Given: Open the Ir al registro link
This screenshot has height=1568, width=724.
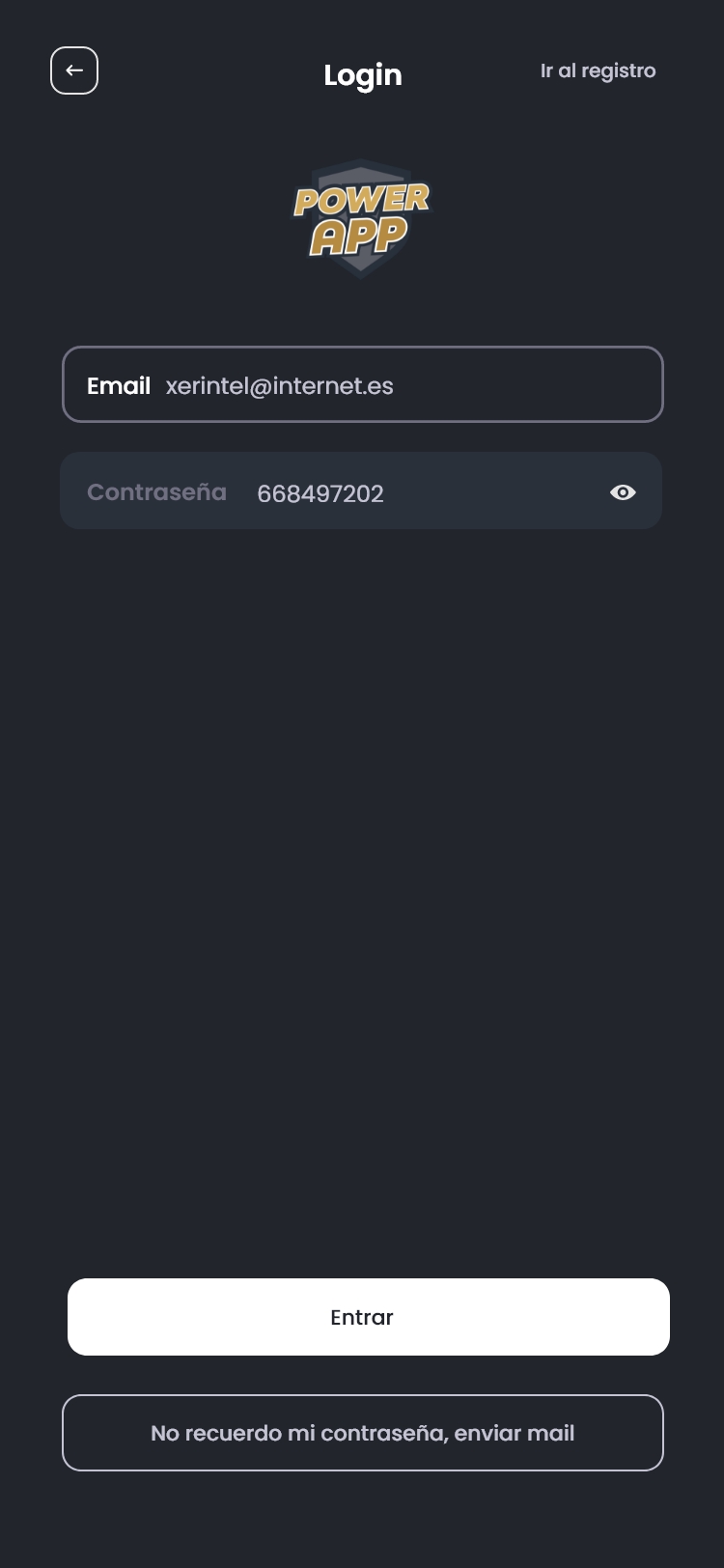Looking at the screenshot, I should (598, 70).
